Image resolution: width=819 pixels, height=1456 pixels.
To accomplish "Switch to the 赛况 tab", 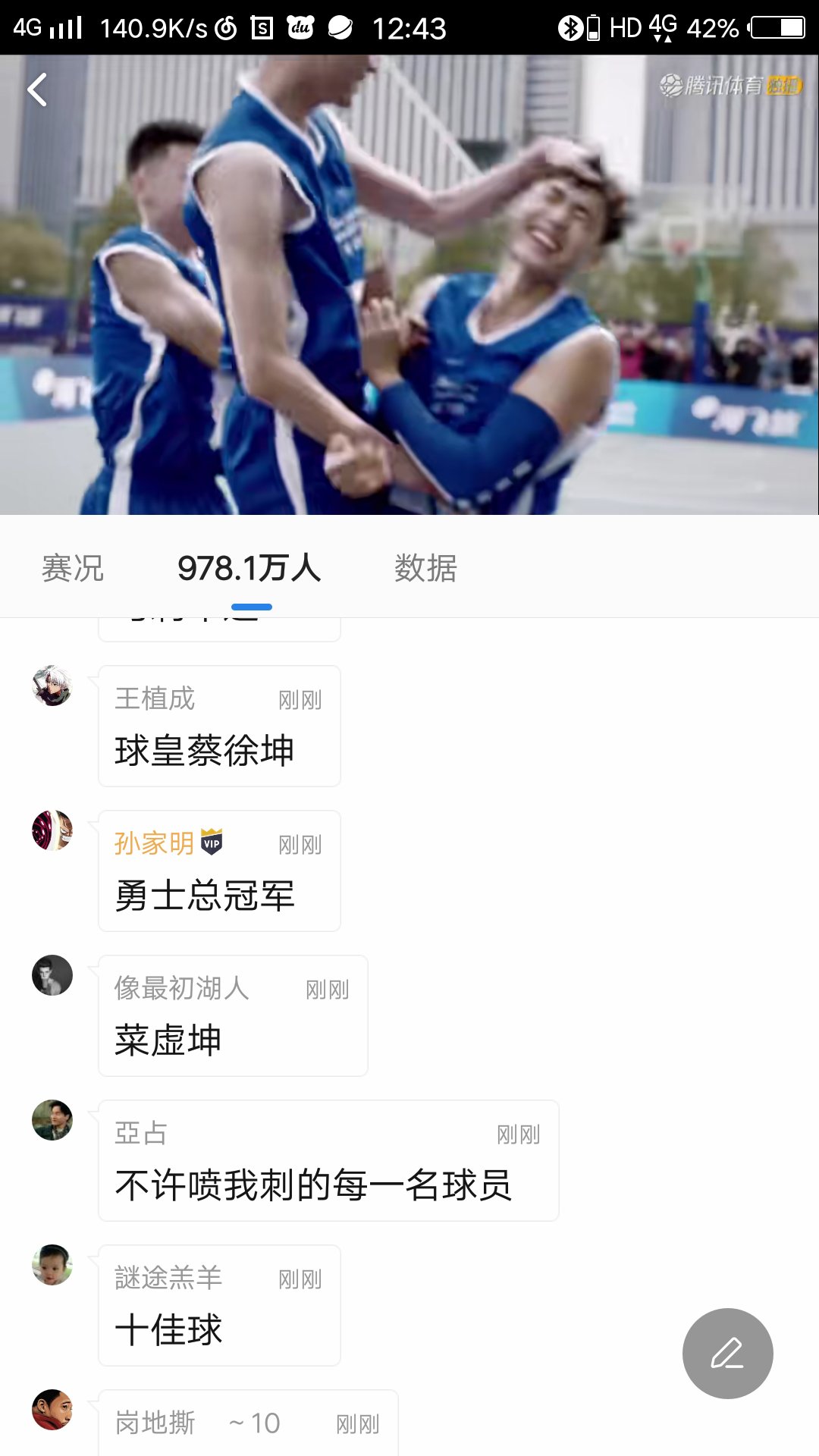I will [73, 568].
